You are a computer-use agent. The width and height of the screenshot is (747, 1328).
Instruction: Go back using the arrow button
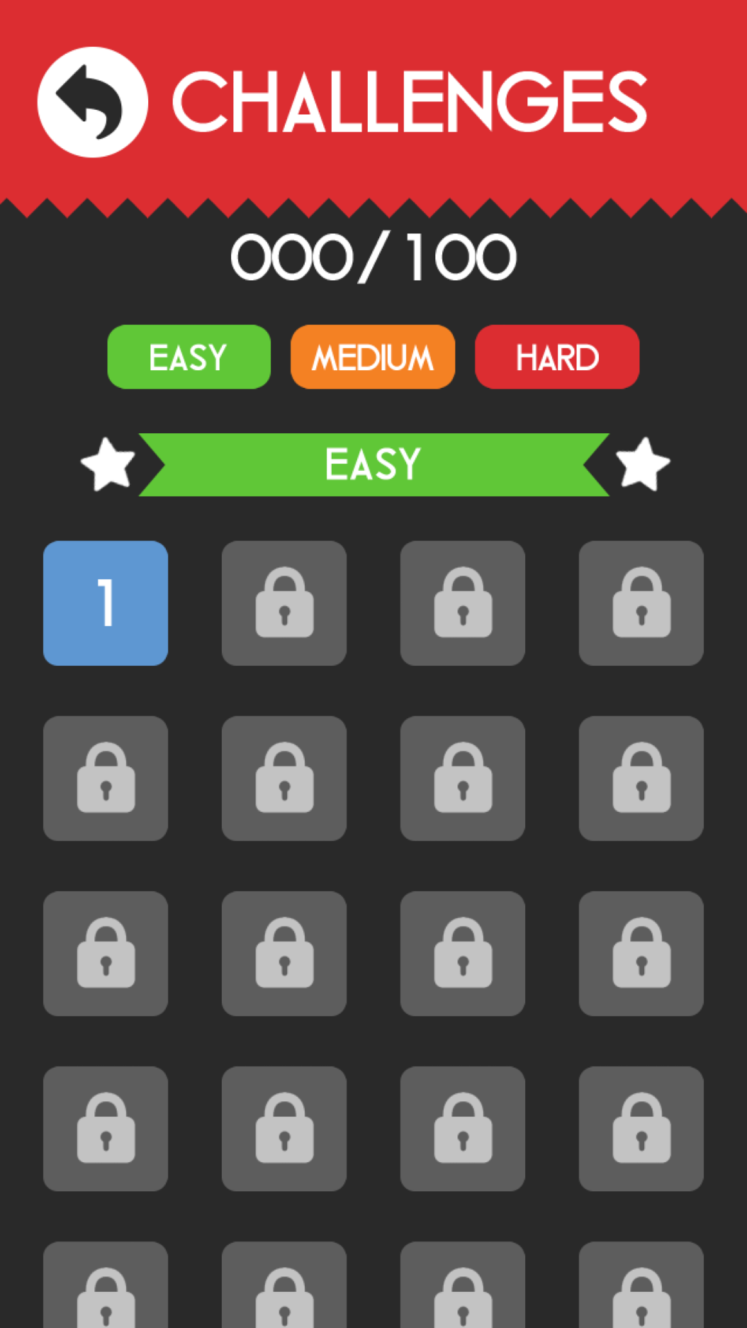tap(92, 101)
